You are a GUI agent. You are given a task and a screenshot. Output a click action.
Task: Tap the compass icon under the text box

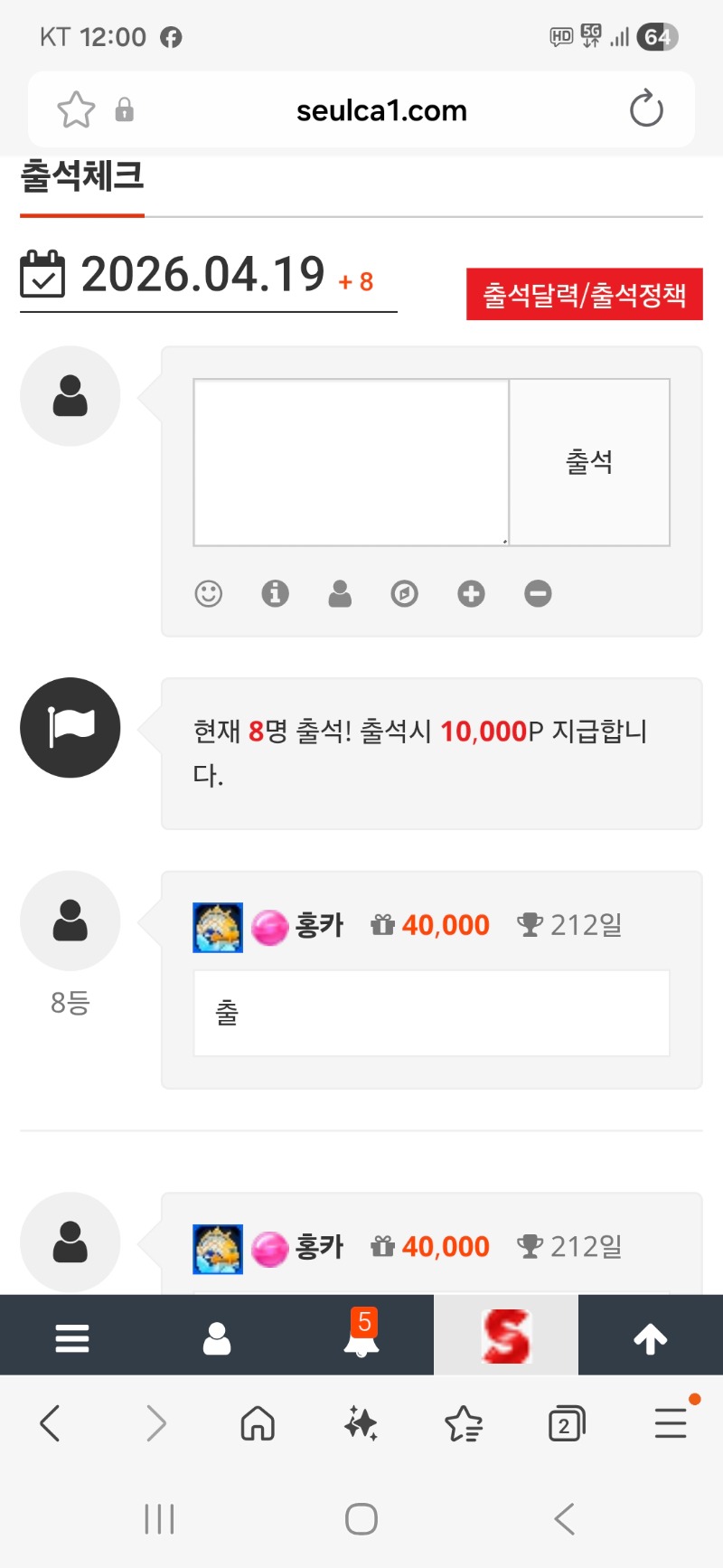pos(404,593)
